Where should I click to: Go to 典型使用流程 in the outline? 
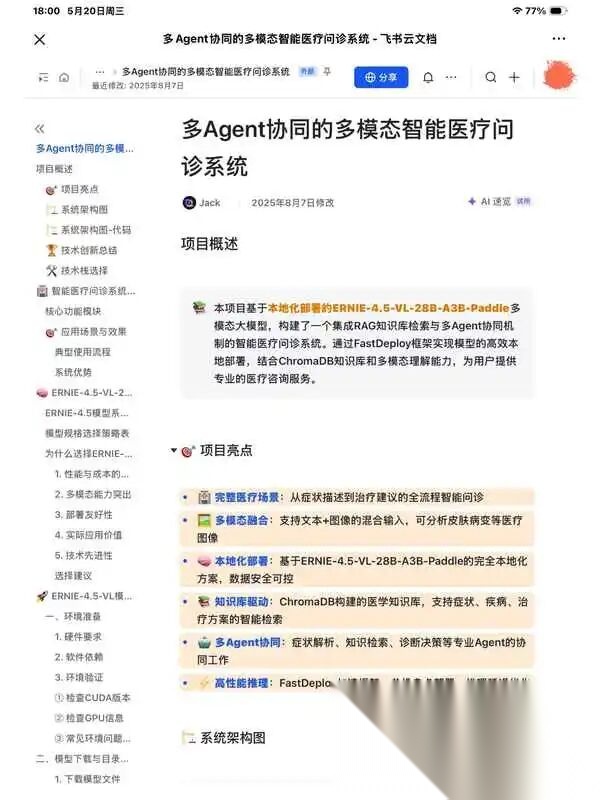(x=83, y=352)
